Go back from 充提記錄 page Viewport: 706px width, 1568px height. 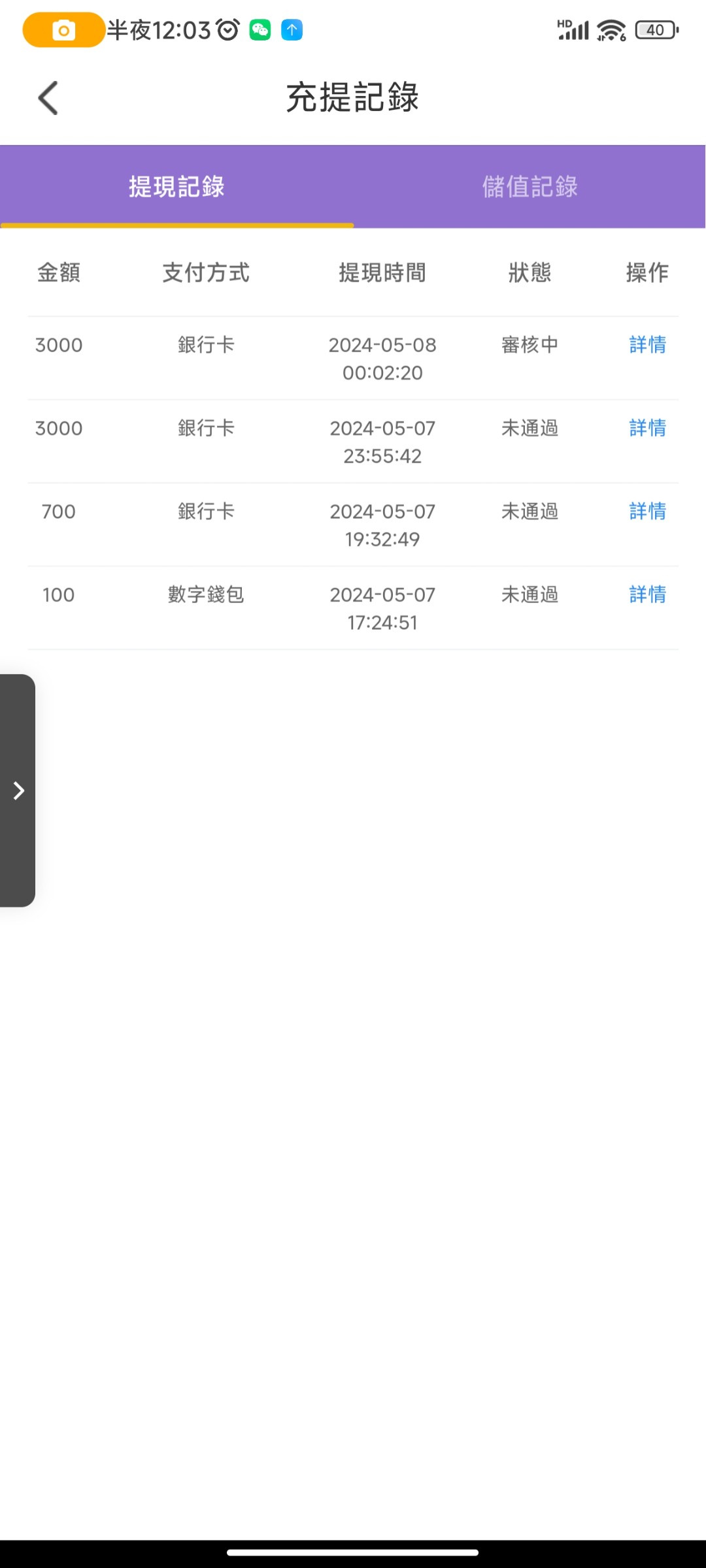point(48,98)
